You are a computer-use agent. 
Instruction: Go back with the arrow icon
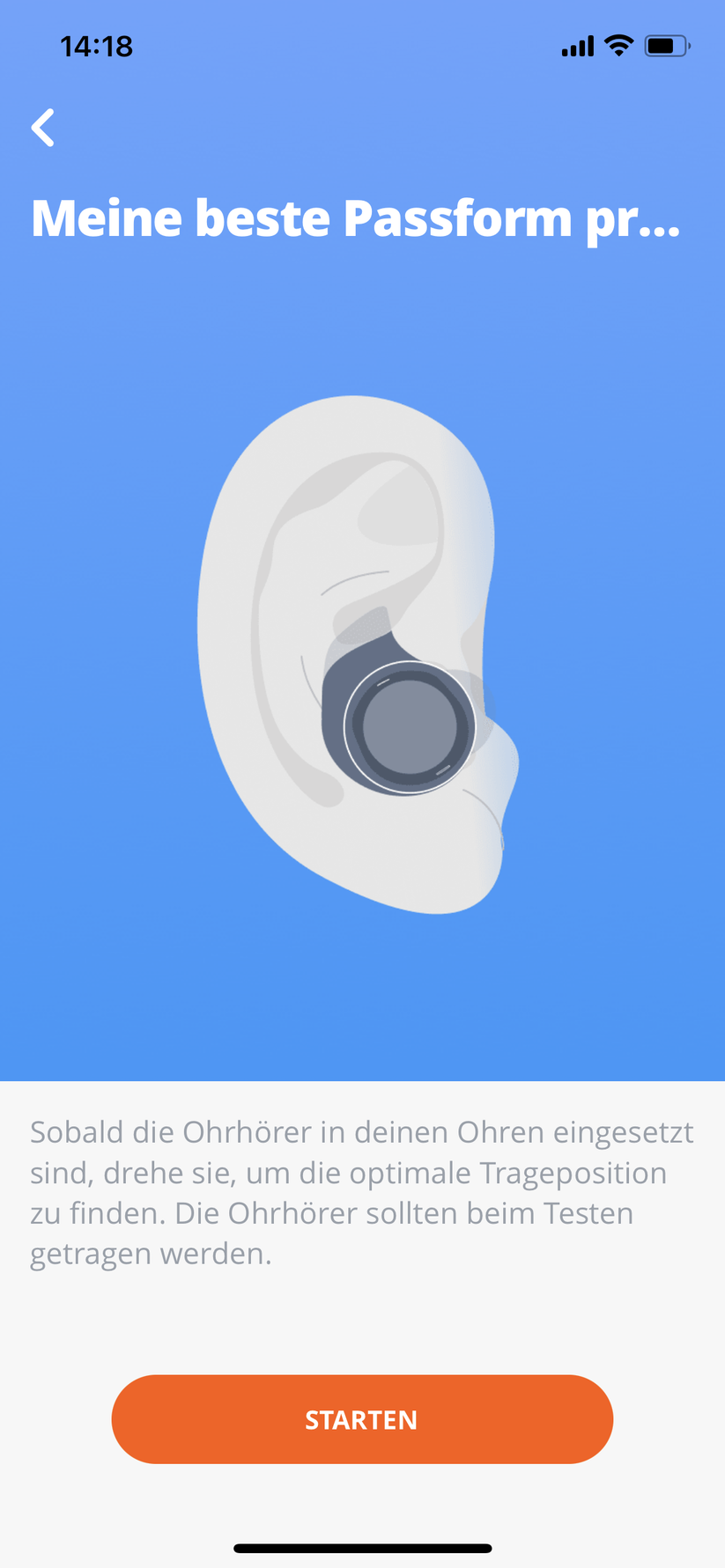pyautogui.click(x=43, y=128)
